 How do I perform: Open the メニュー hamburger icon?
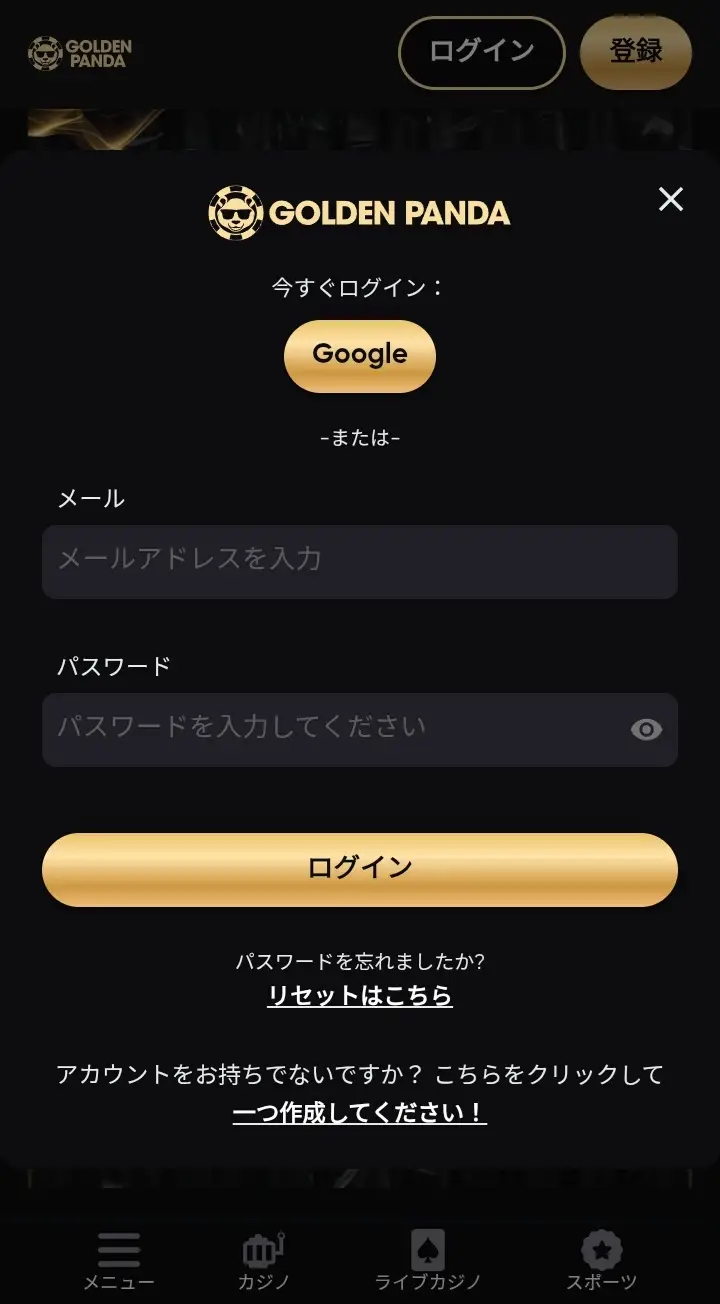click(x=118, y=1250)
